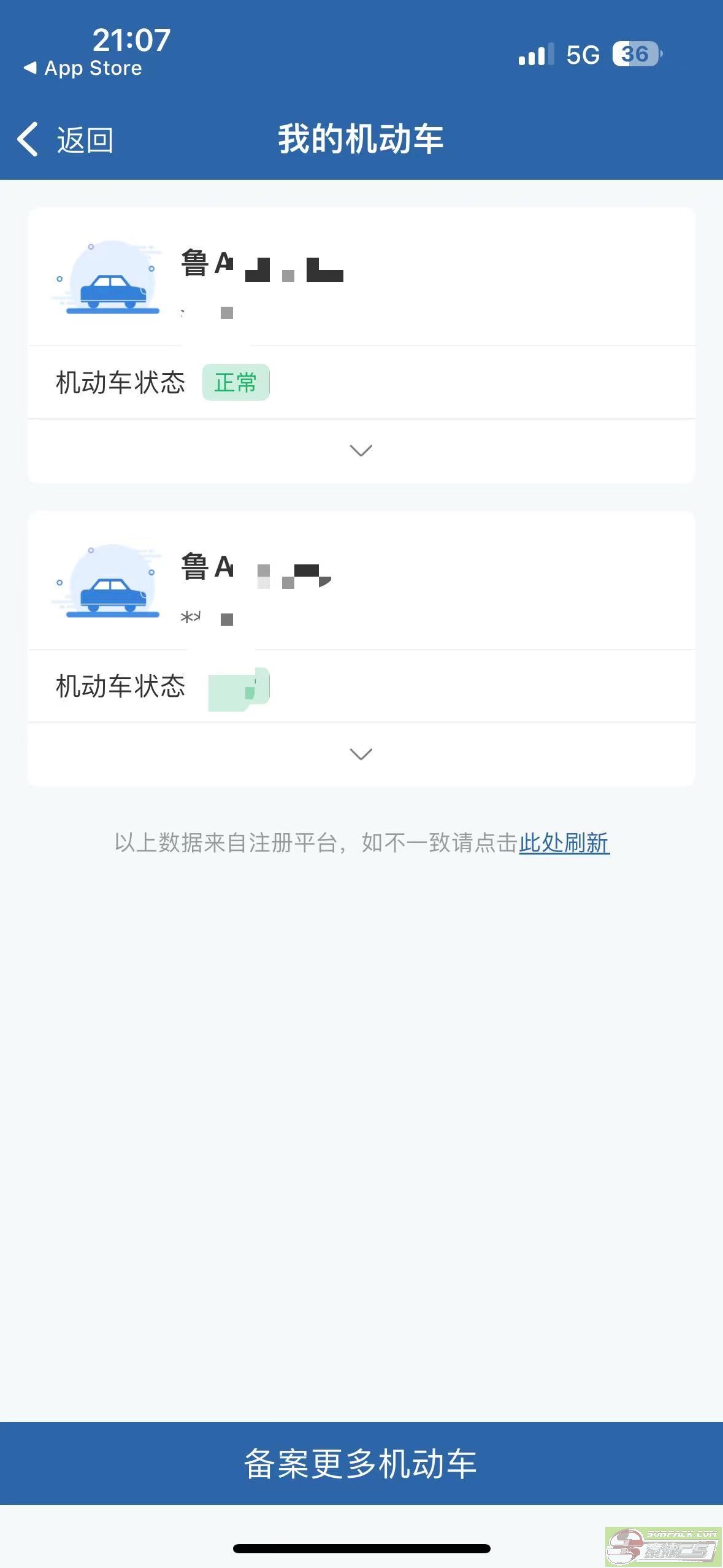The height and width of the screenshot is (1568, 723).
Task: Expand details of the first vehicle card
Action: coord(361,450)
